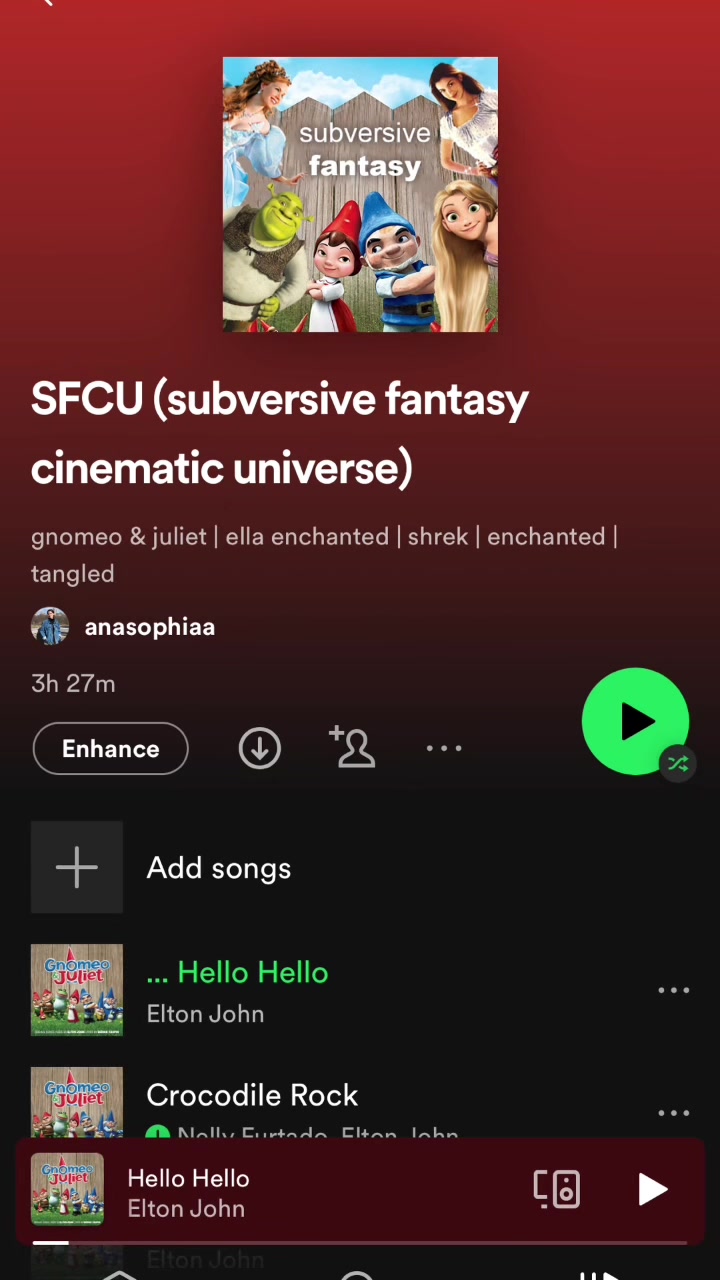Resume playback in the mini player
This screenshot has width=720, height=1280.
(x=652, y=1189)
